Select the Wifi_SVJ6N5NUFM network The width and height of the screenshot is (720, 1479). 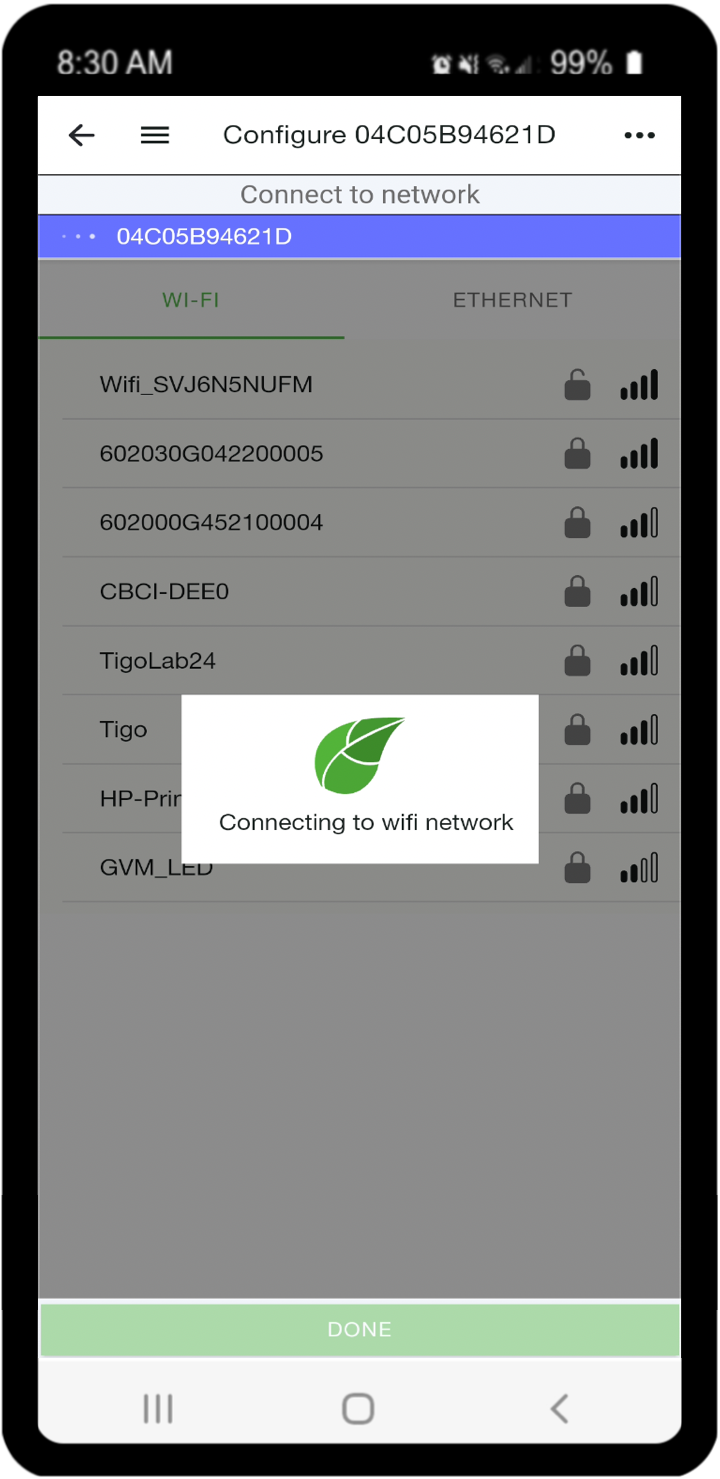point(371,385)
